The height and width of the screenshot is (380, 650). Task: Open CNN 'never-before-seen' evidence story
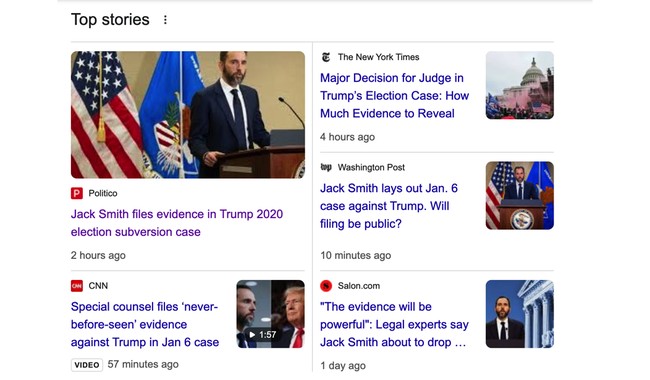pos(145,324)
